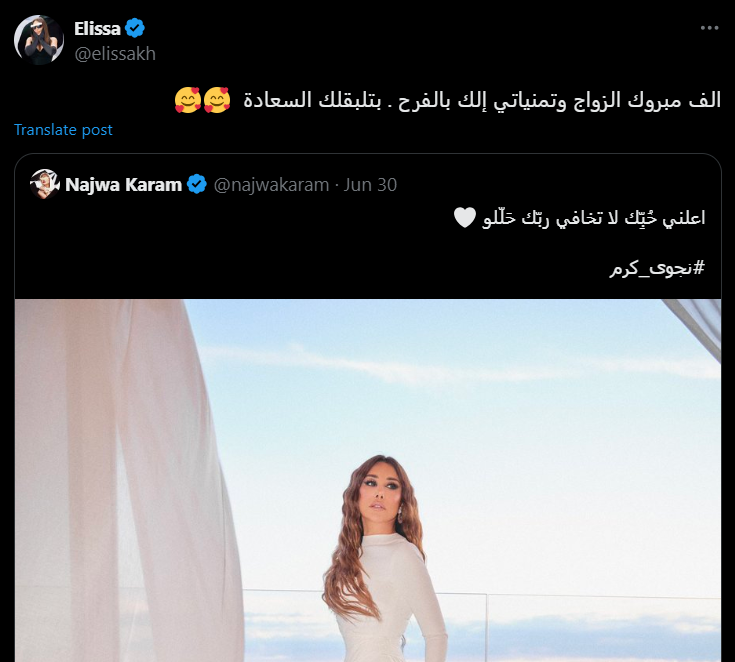The height and width of the screenshot is (662, 735).
Task: Open the #نجوى_كرم hashtag
Action: 657,268
